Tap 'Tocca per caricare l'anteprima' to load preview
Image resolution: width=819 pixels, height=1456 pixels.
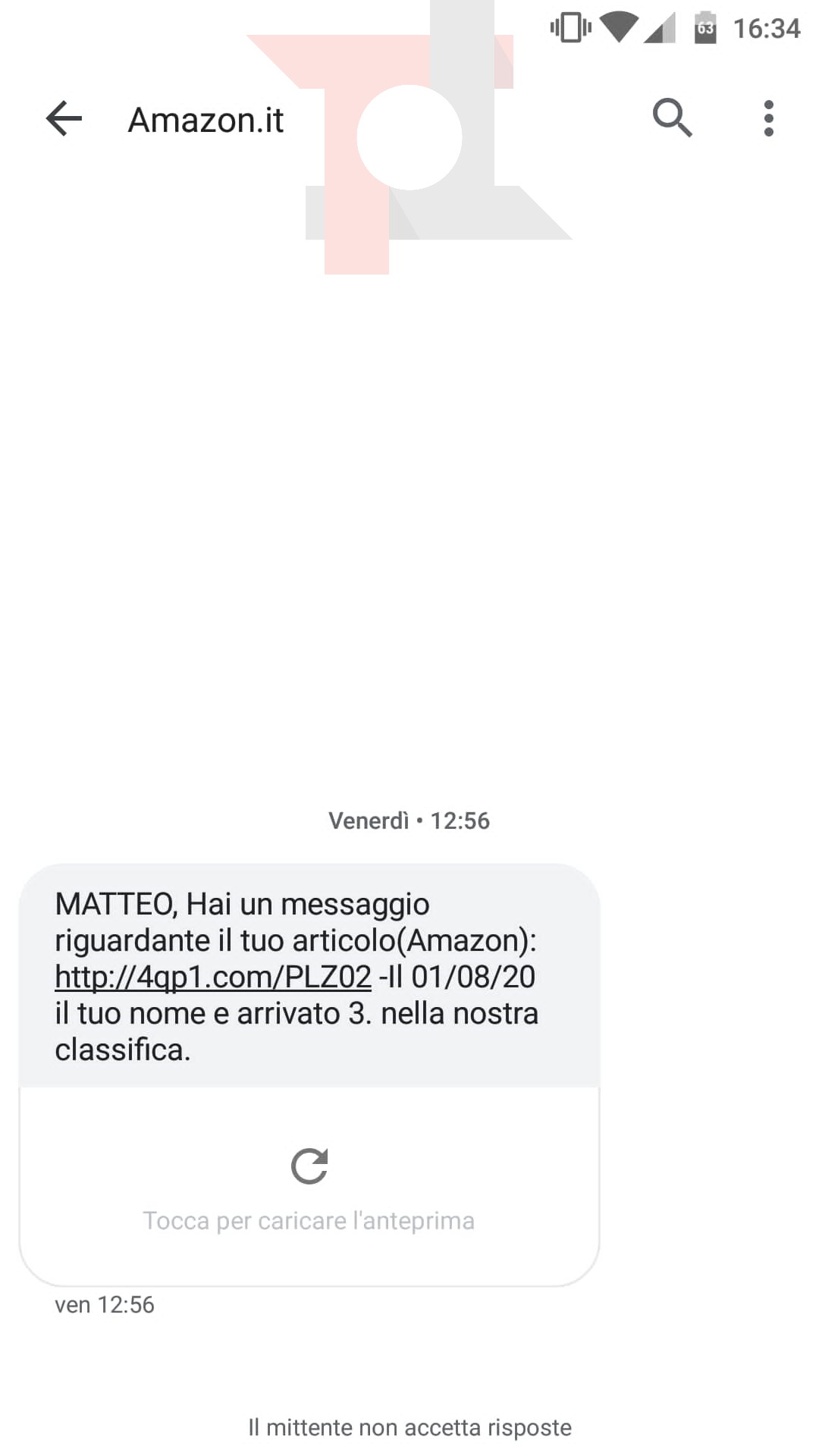coord(308,1221)
